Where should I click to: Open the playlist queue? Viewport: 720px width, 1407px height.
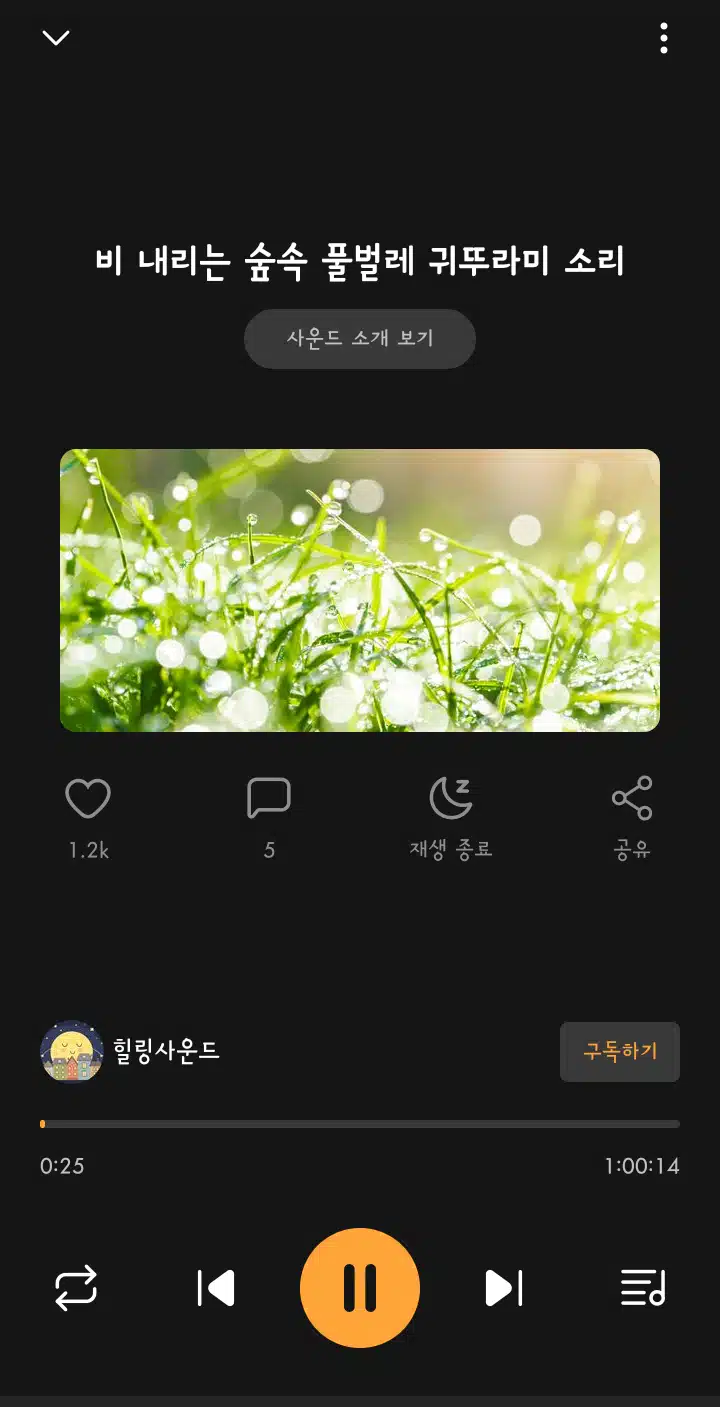tap(643, 1288)
